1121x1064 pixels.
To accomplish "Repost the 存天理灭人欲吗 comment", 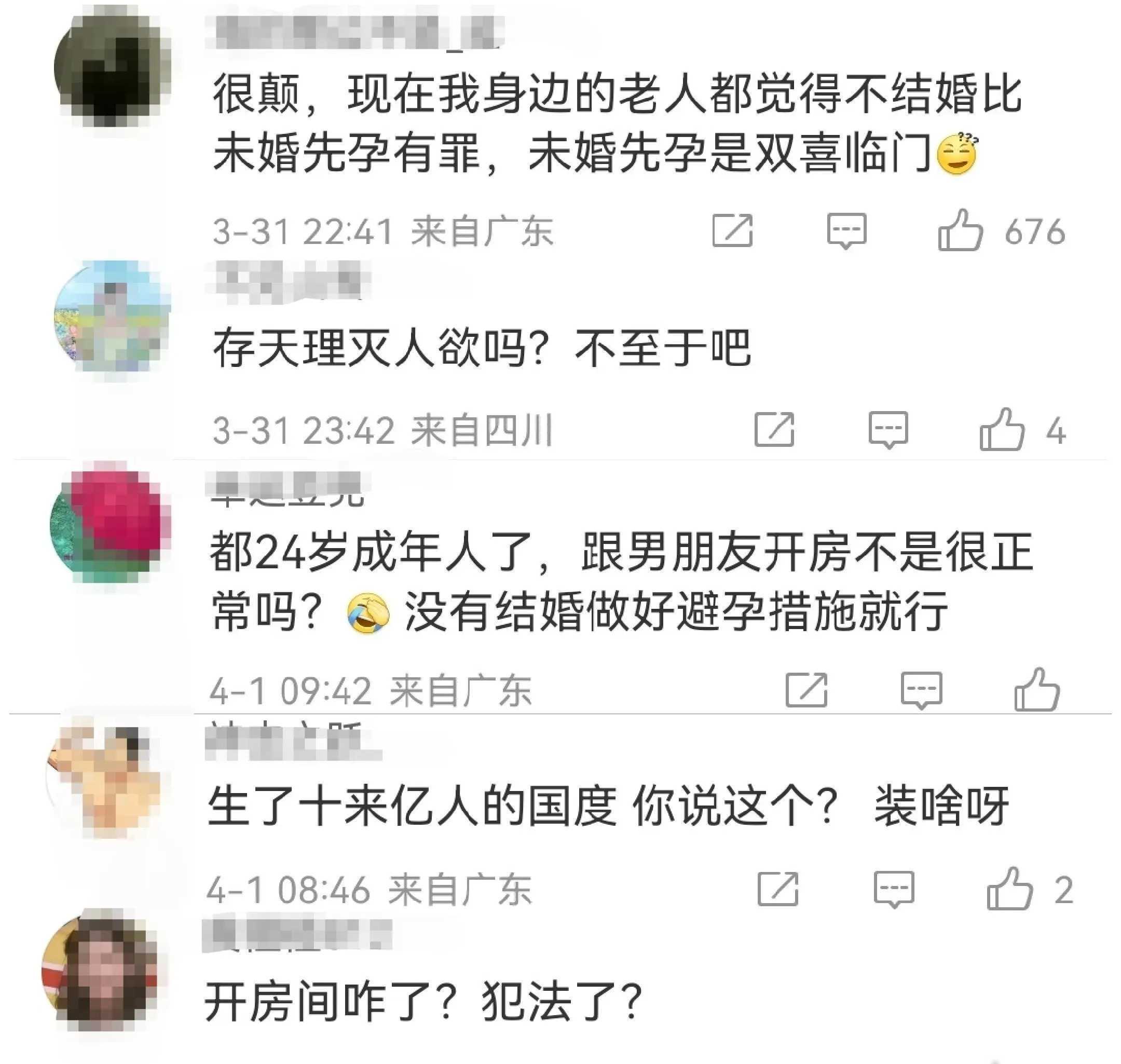I will pos(774,430).
